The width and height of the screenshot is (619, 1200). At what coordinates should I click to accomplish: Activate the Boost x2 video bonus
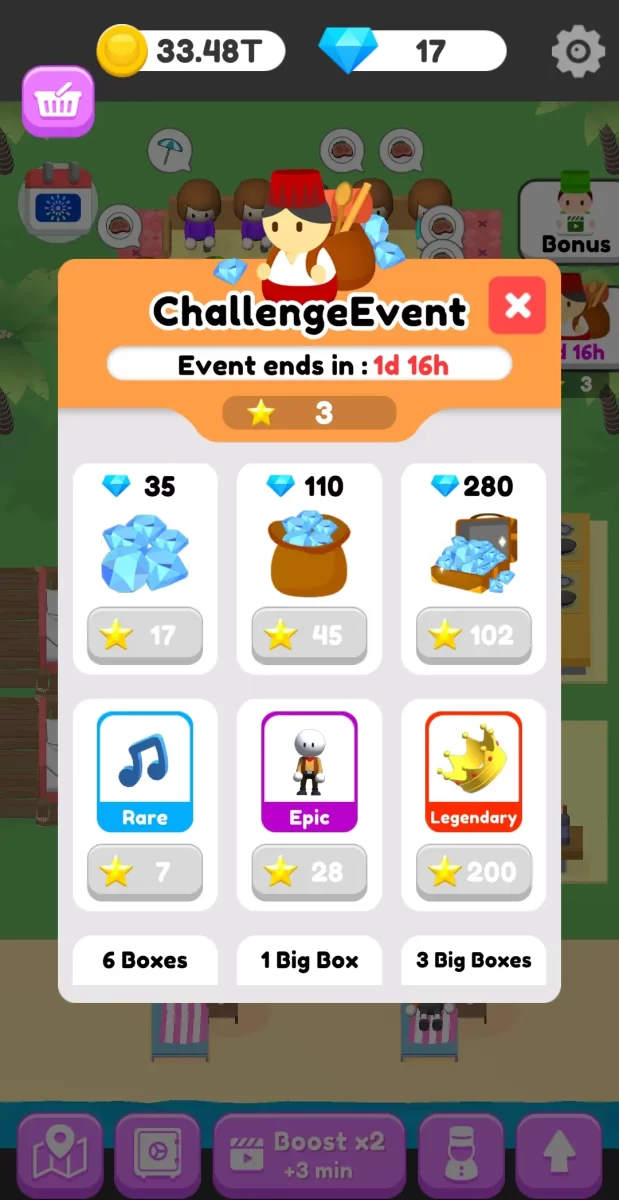pos(309,1154)
